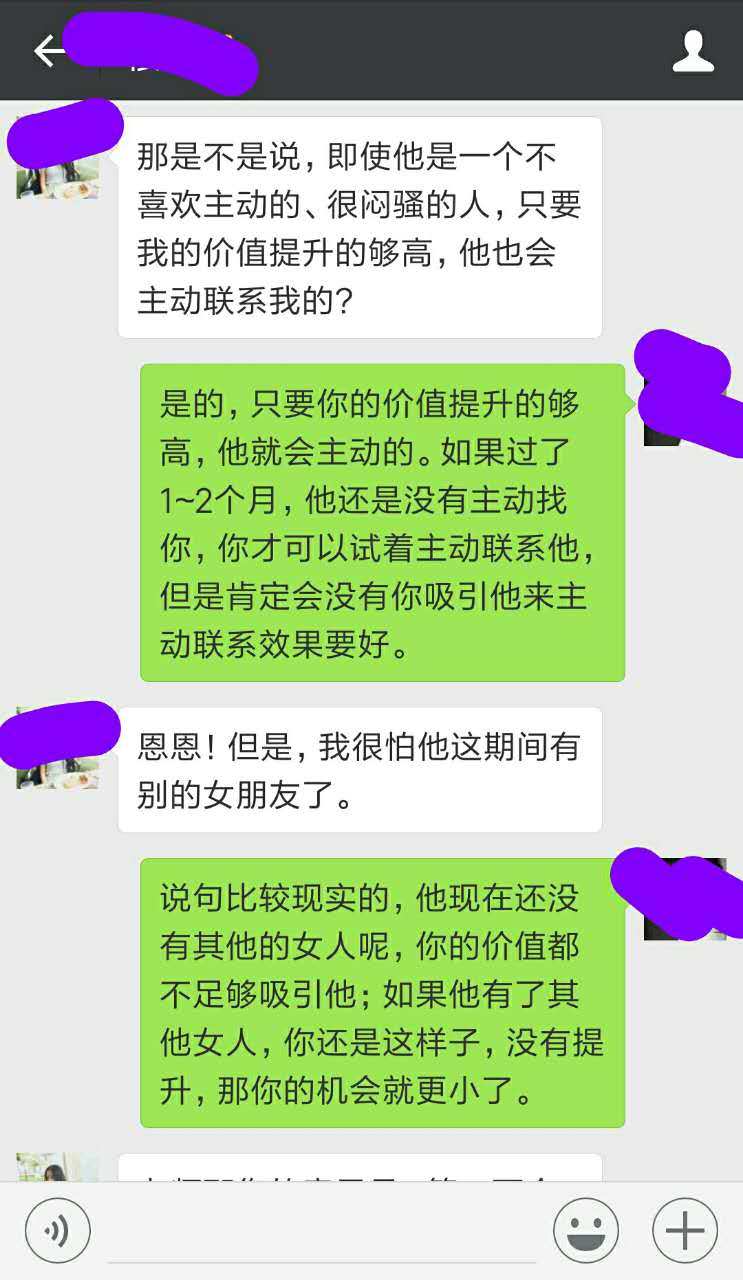Open the contact profile icon
Viewport: 743px width, 1280px height.
point(693,51)
